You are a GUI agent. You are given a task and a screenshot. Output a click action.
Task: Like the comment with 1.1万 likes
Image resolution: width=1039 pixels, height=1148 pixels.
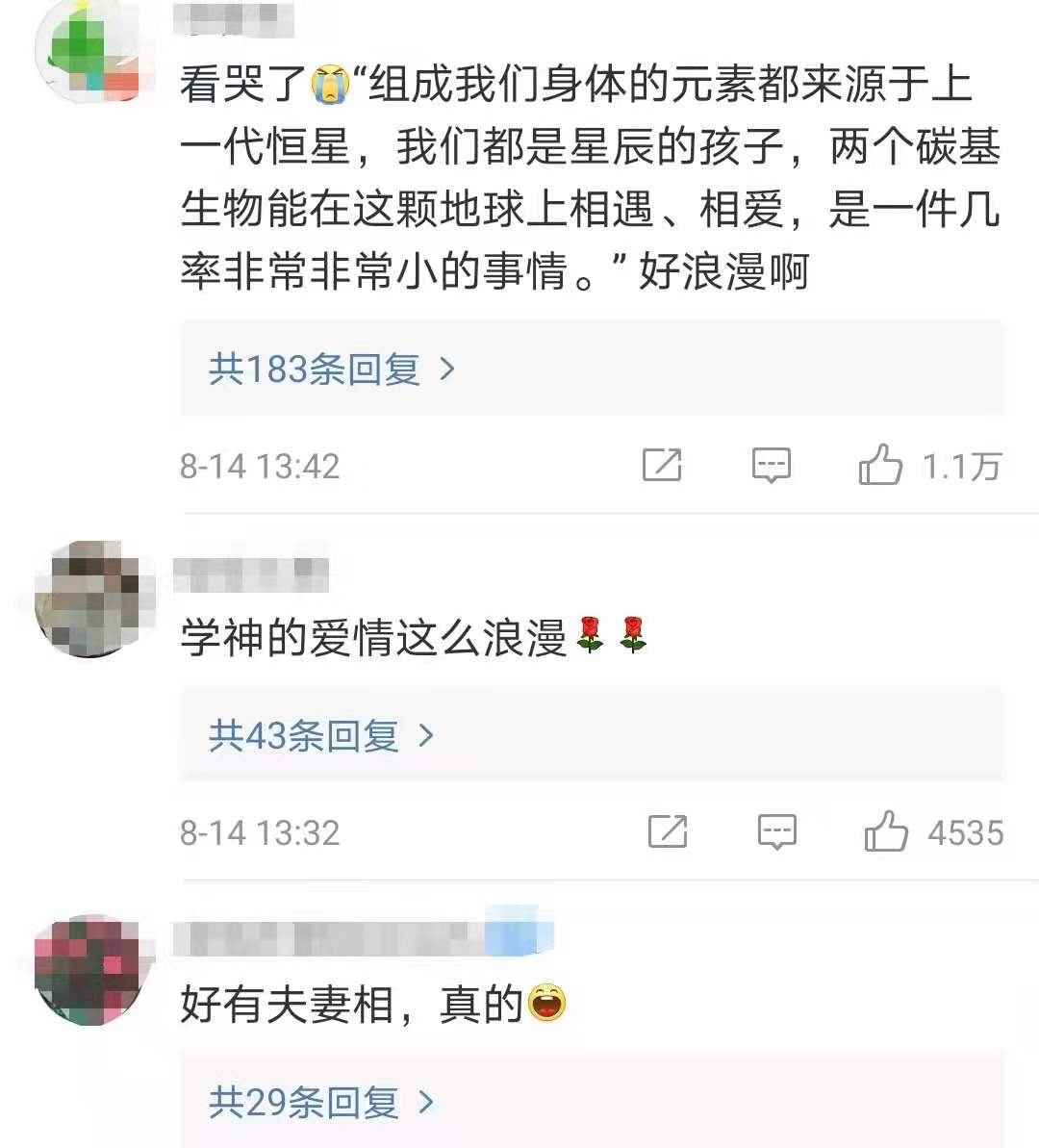pos(880,466)
